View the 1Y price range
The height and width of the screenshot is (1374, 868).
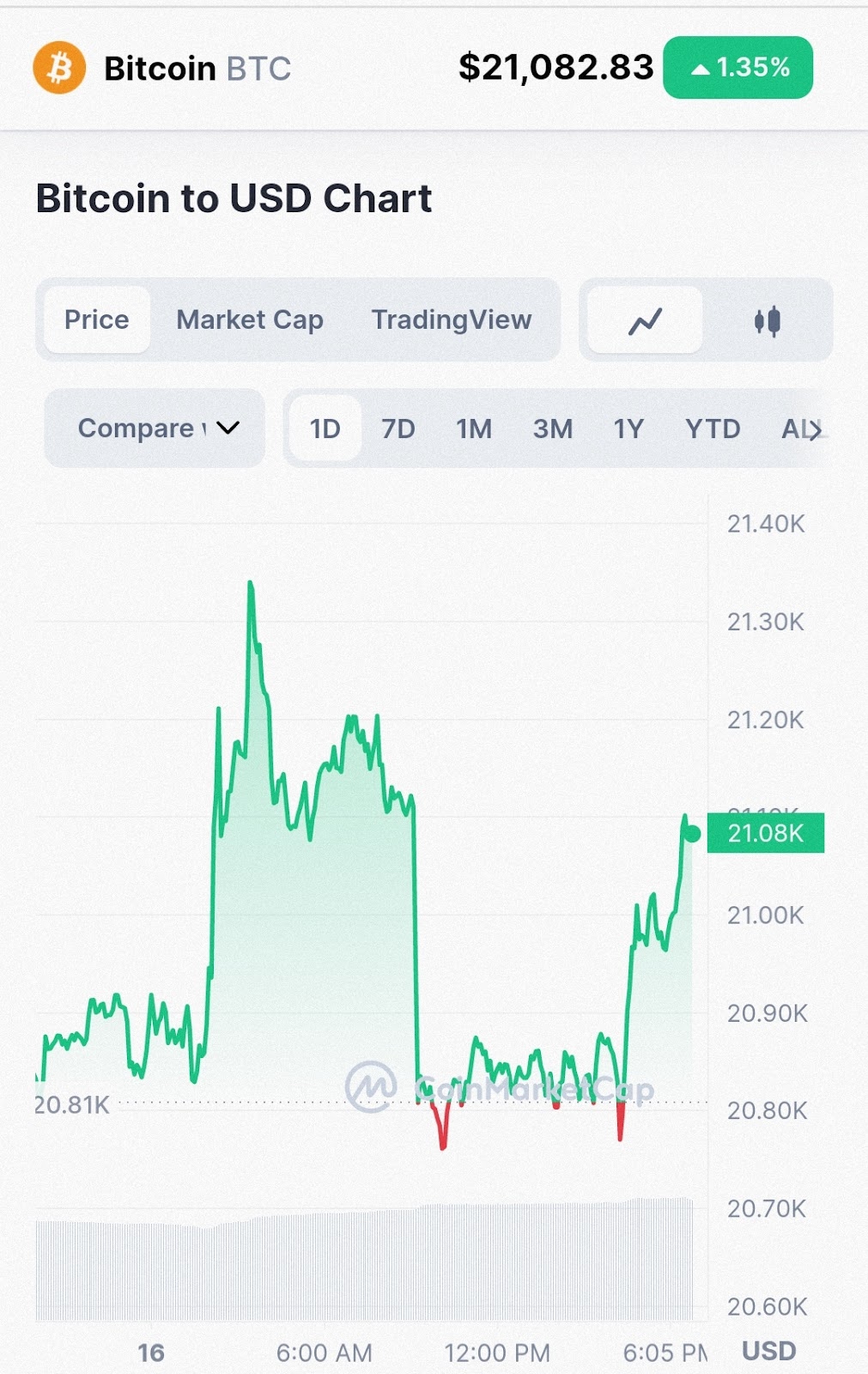pos(628,429)
